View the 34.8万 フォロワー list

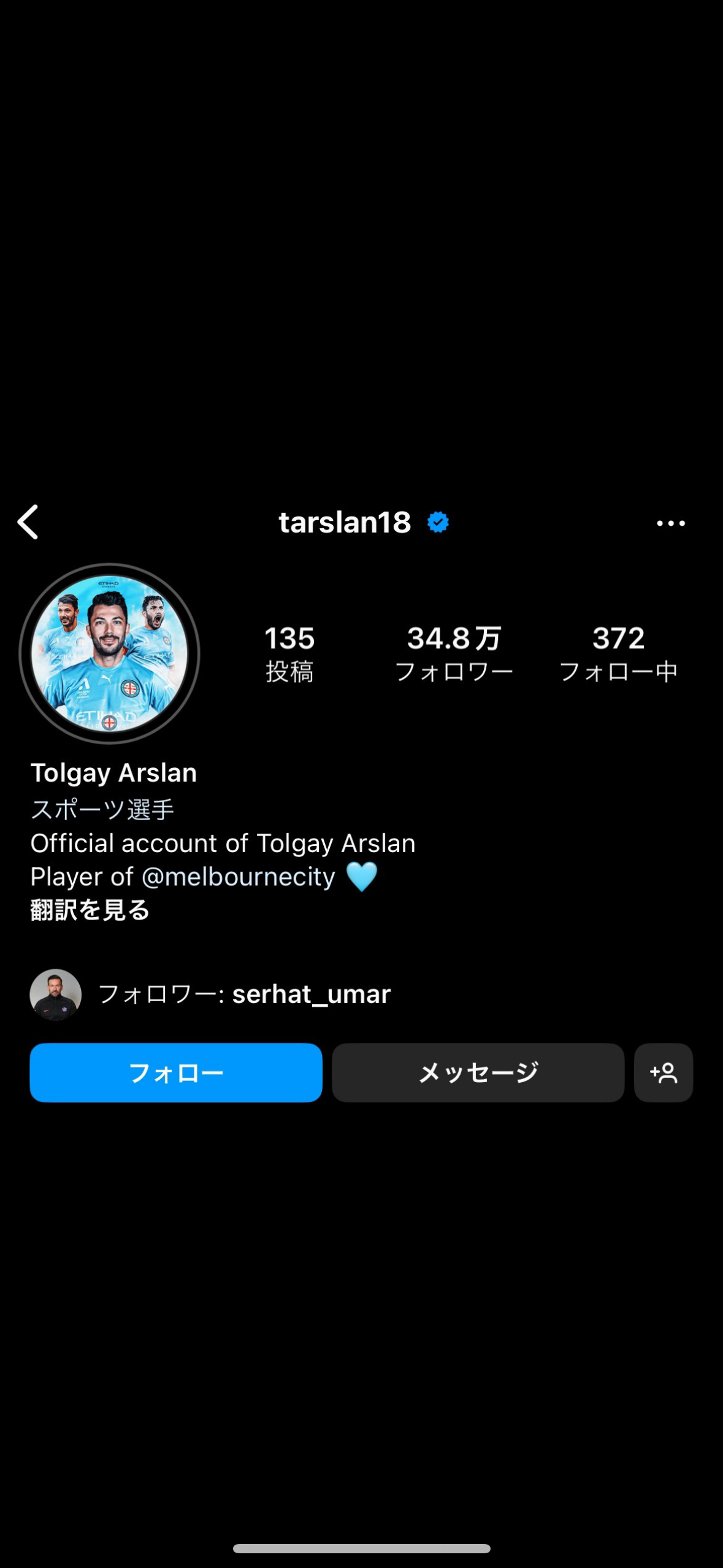[x=454, y=654]
